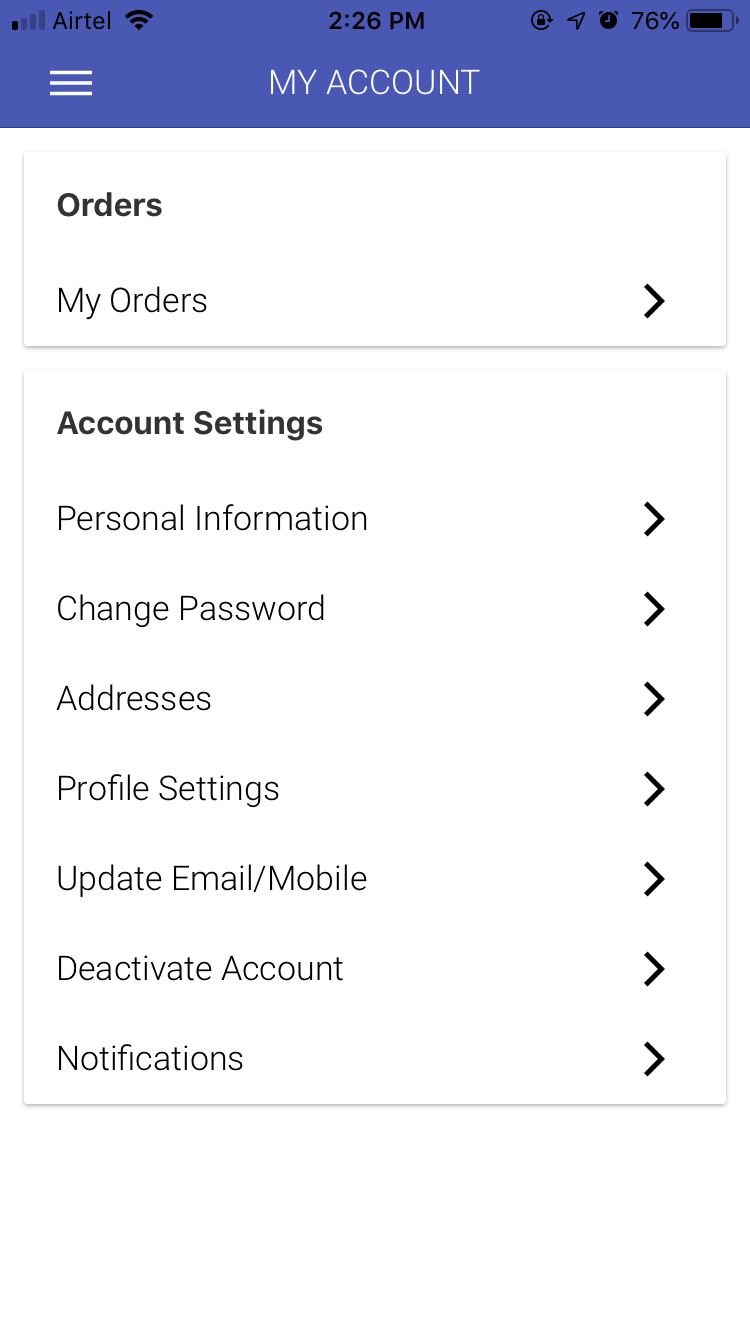Open Deactivate Account option
The height and width of the screenshot is (1334, 750).
(x=375, y=969)
